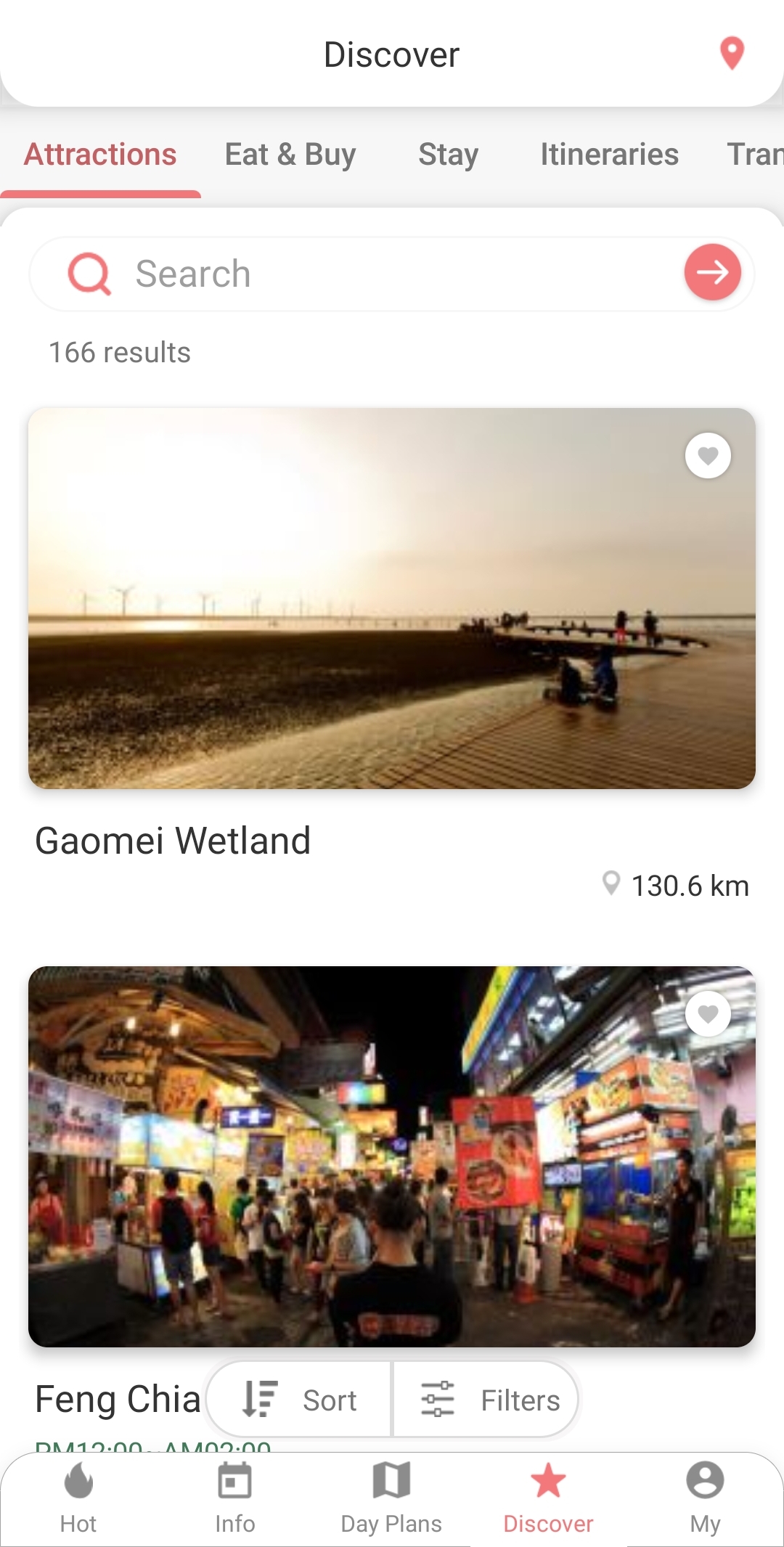Open the Itineraries tab
Image resolution: width=784 pixels, height=1547 pixels.
pos(609,155)
